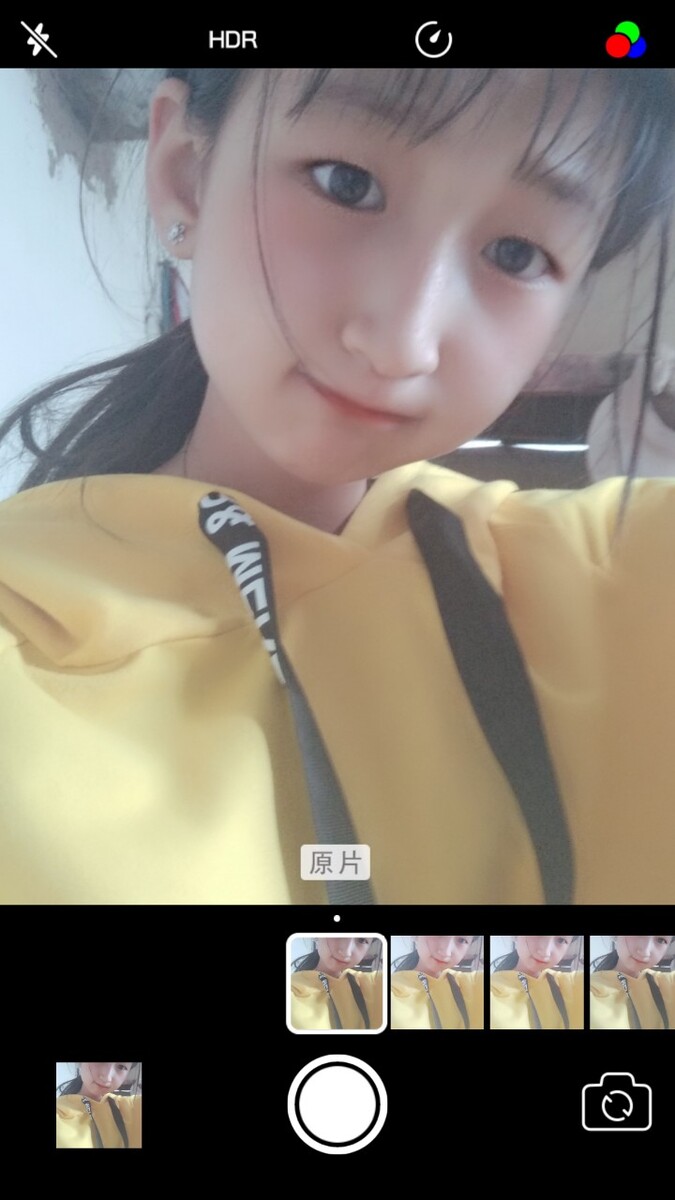The width and height of the screenshot is (675, 1200).
Task: Open the self-timer setting
Action: click(433, 40)
